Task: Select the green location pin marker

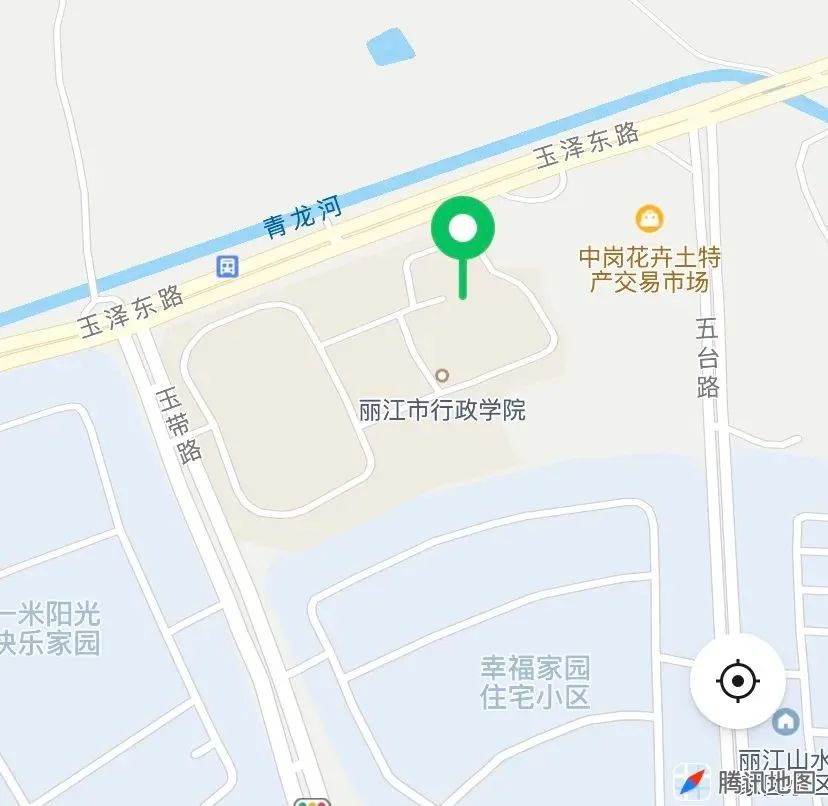Action: pyautogui.click(x=462, y=231)
